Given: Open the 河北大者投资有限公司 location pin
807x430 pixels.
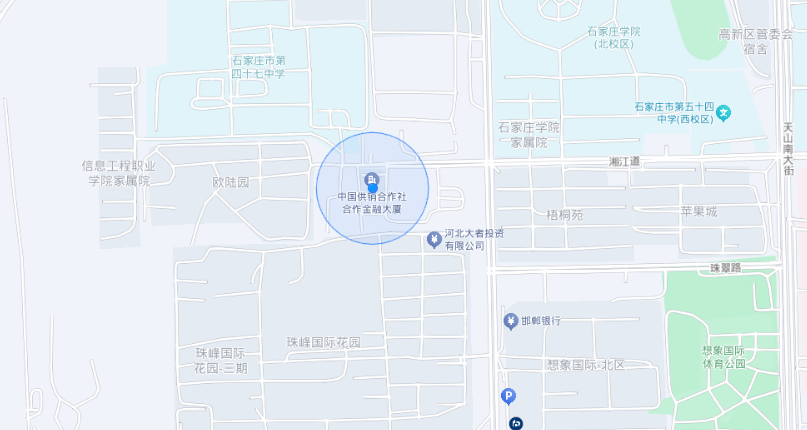Looking at the screenshot, I should point(434,239).
